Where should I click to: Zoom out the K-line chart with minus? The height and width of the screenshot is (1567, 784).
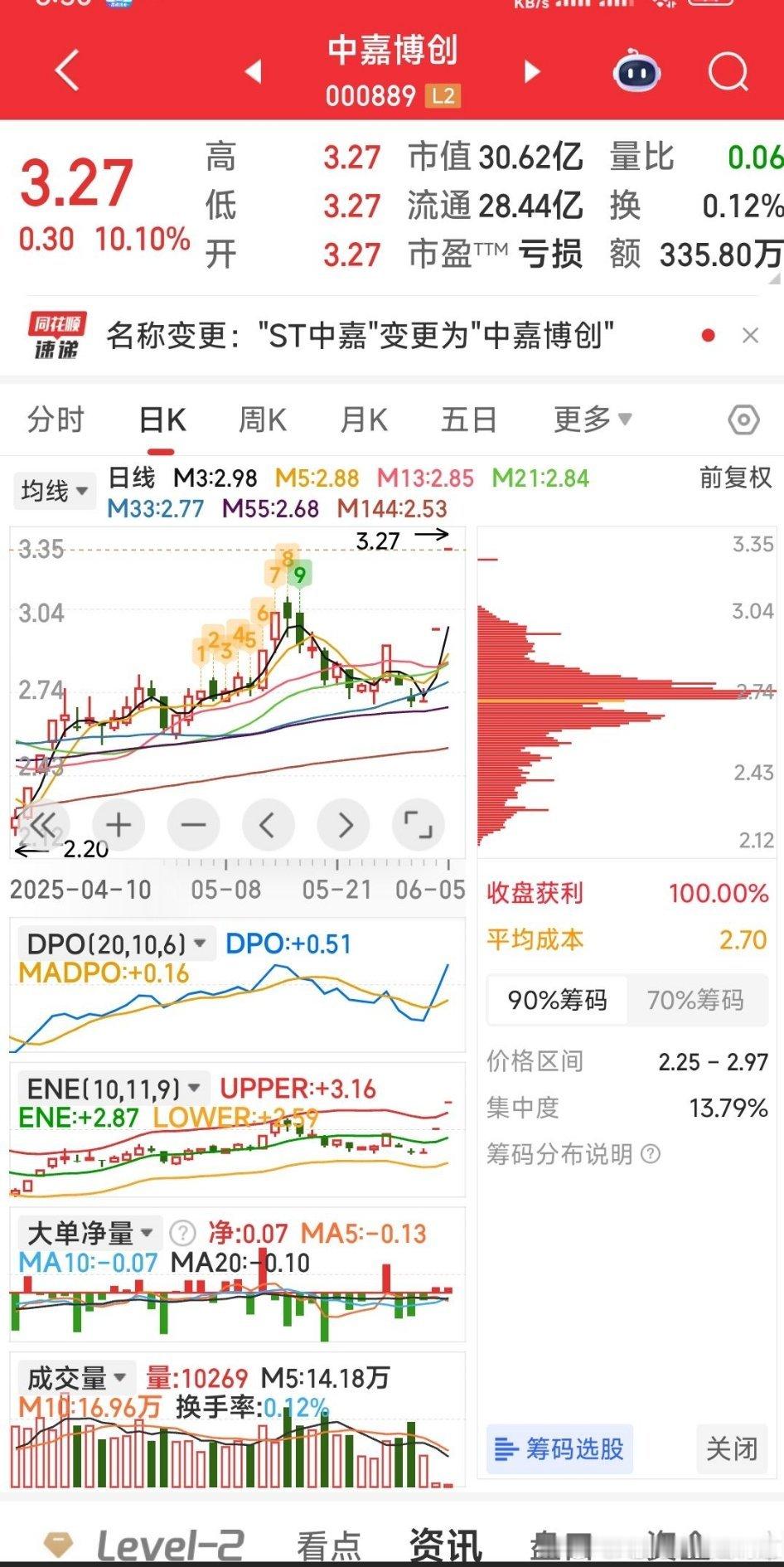[193, 825]
